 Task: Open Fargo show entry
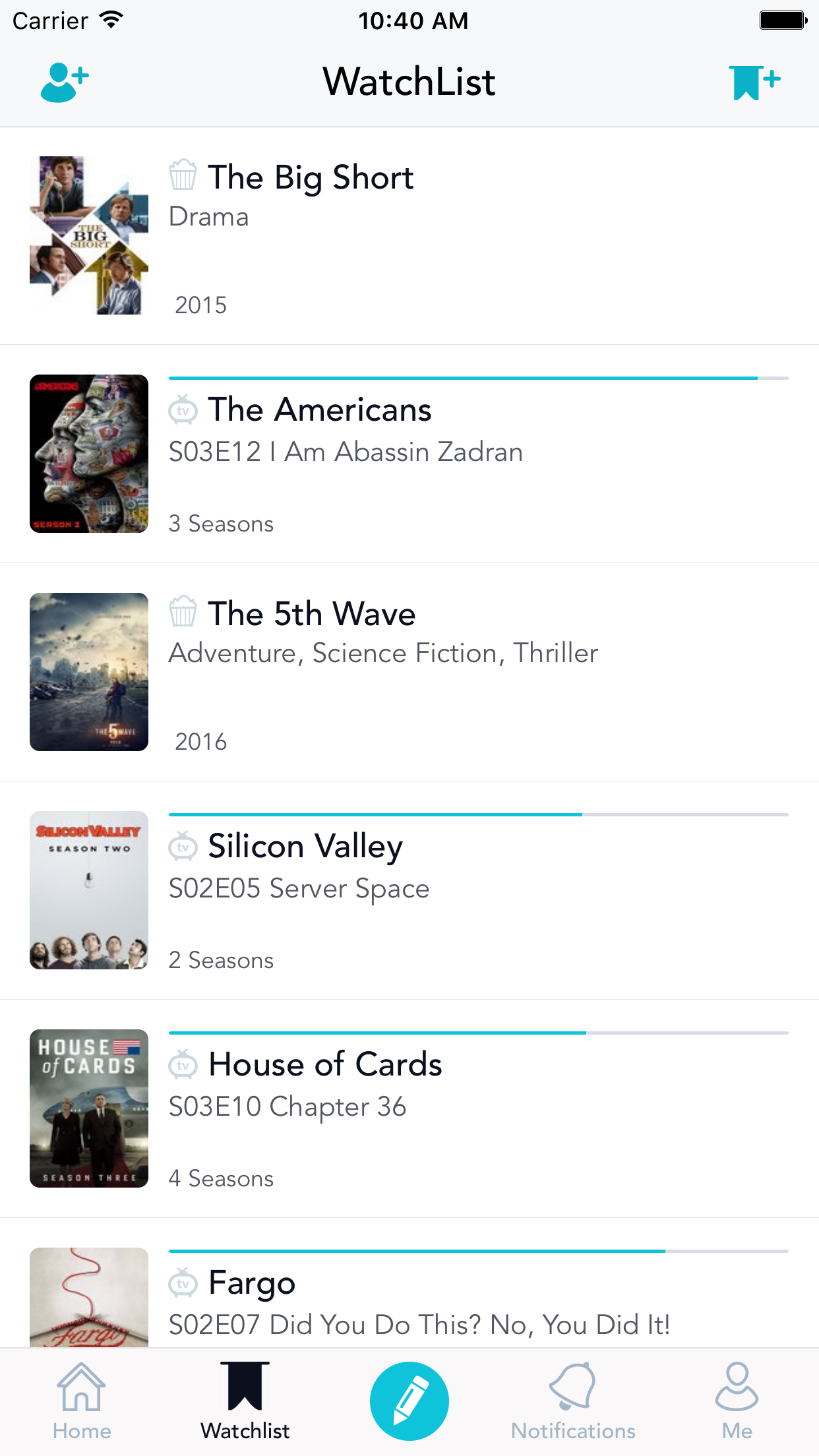[409, 1283]
